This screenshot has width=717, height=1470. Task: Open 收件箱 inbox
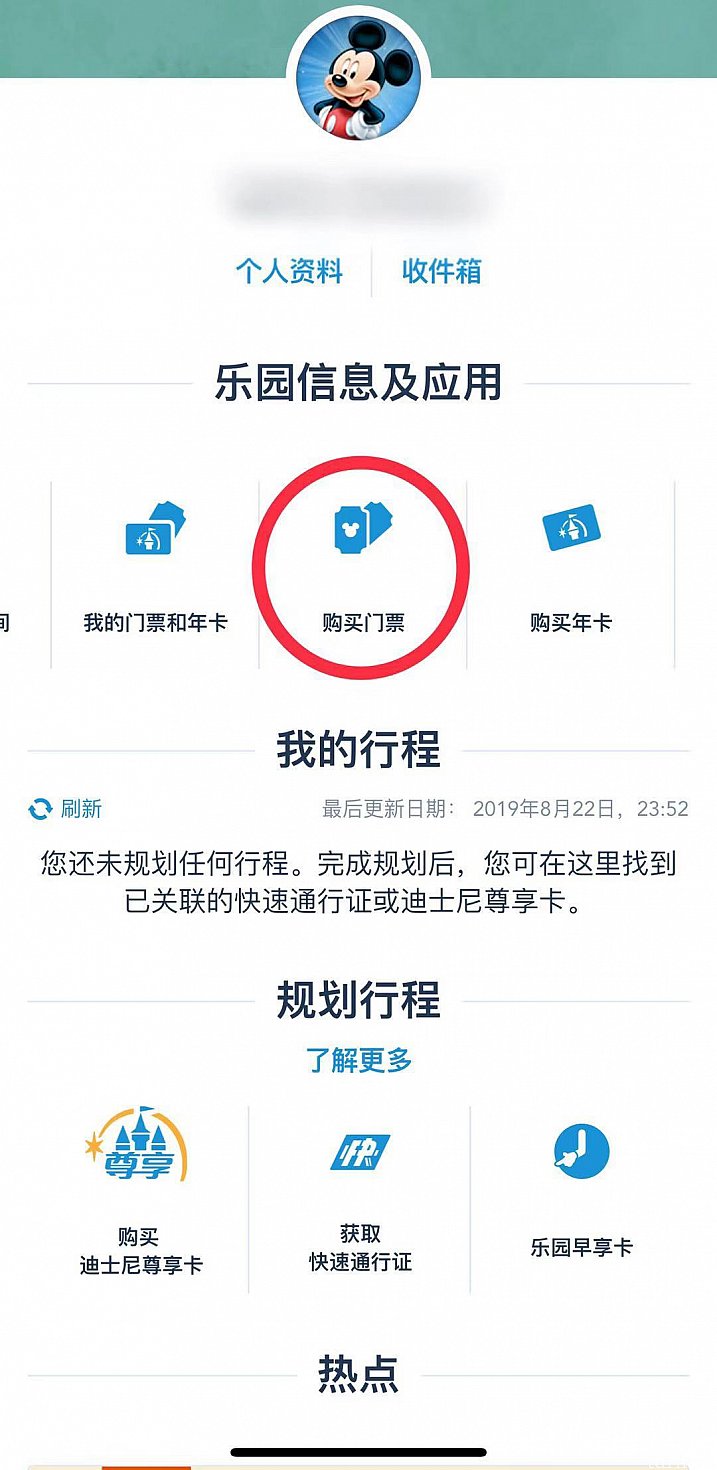tap(441, 271)
